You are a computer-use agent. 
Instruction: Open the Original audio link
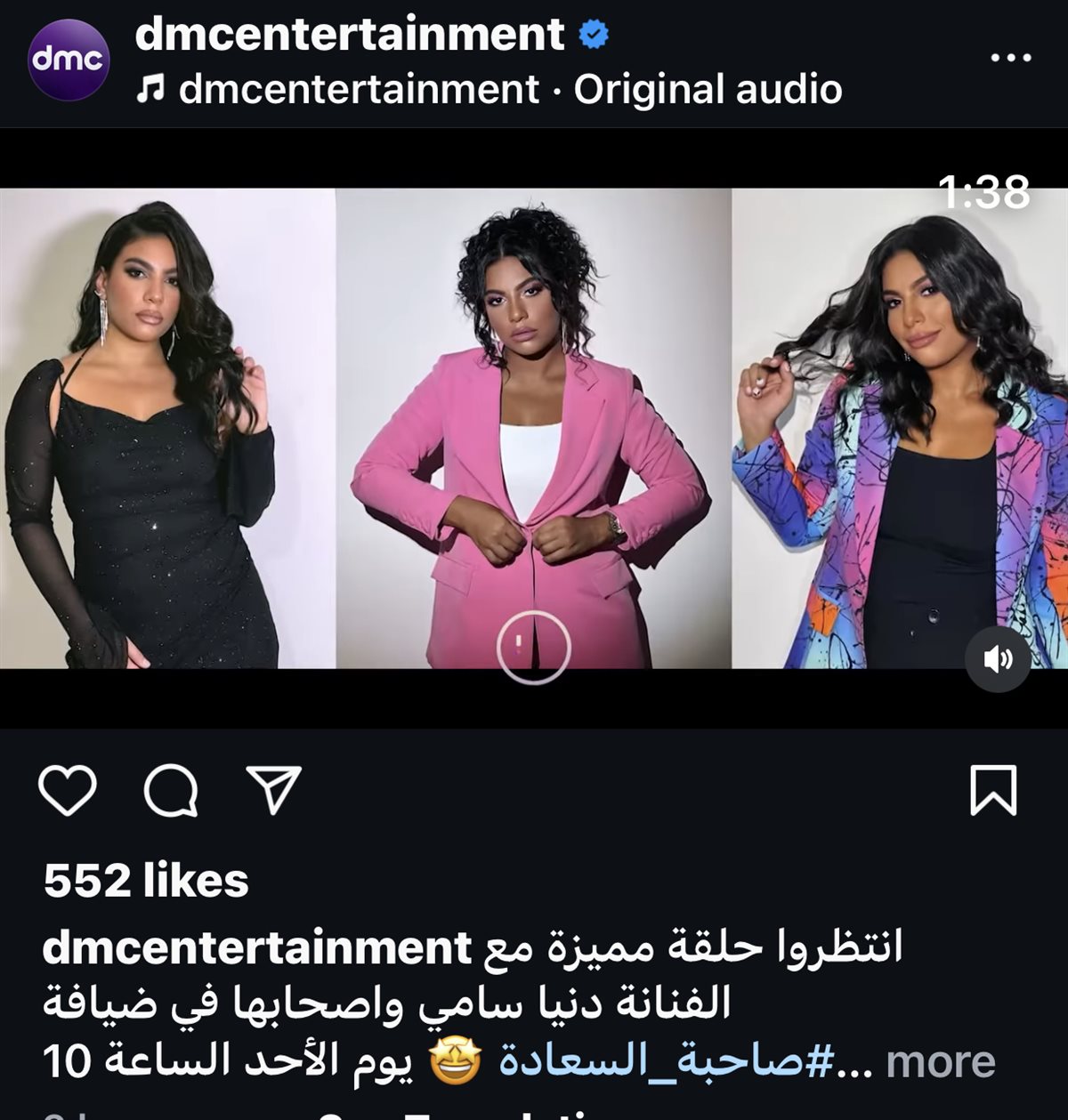tap(707, 90)
